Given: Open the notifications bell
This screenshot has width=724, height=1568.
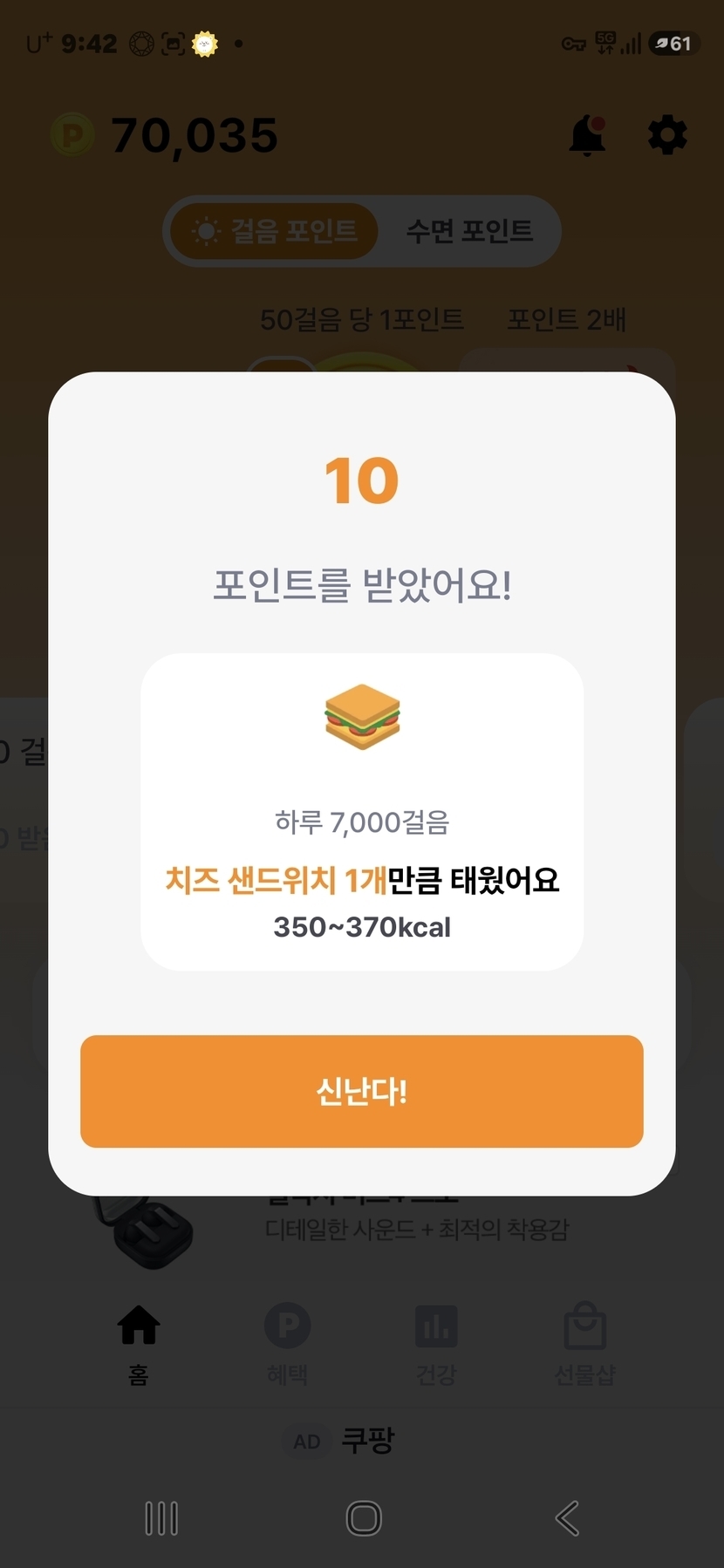Looking at the screenshot, I should [587, 136].
